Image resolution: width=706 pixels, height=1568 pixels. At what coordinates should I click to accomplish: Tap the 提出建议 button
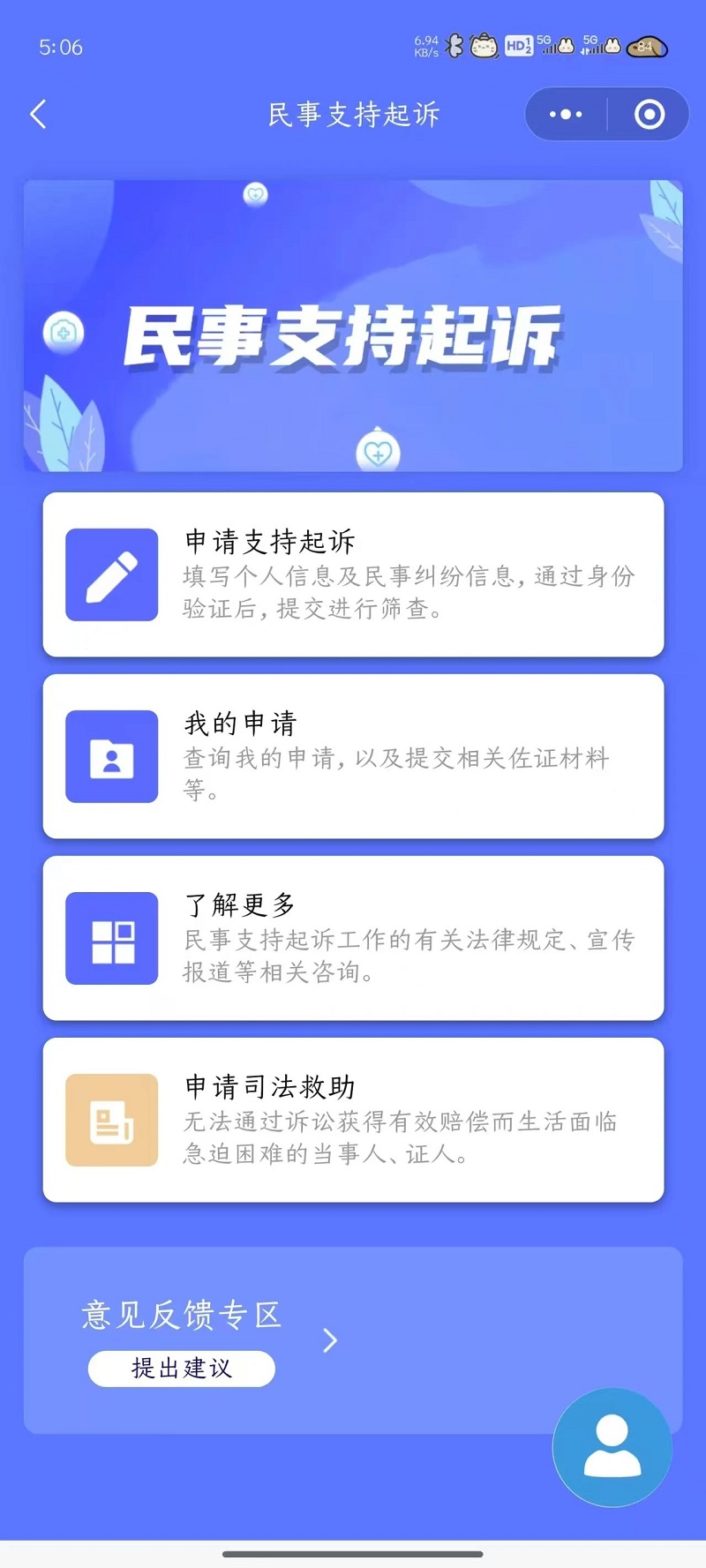[181, 1369]
